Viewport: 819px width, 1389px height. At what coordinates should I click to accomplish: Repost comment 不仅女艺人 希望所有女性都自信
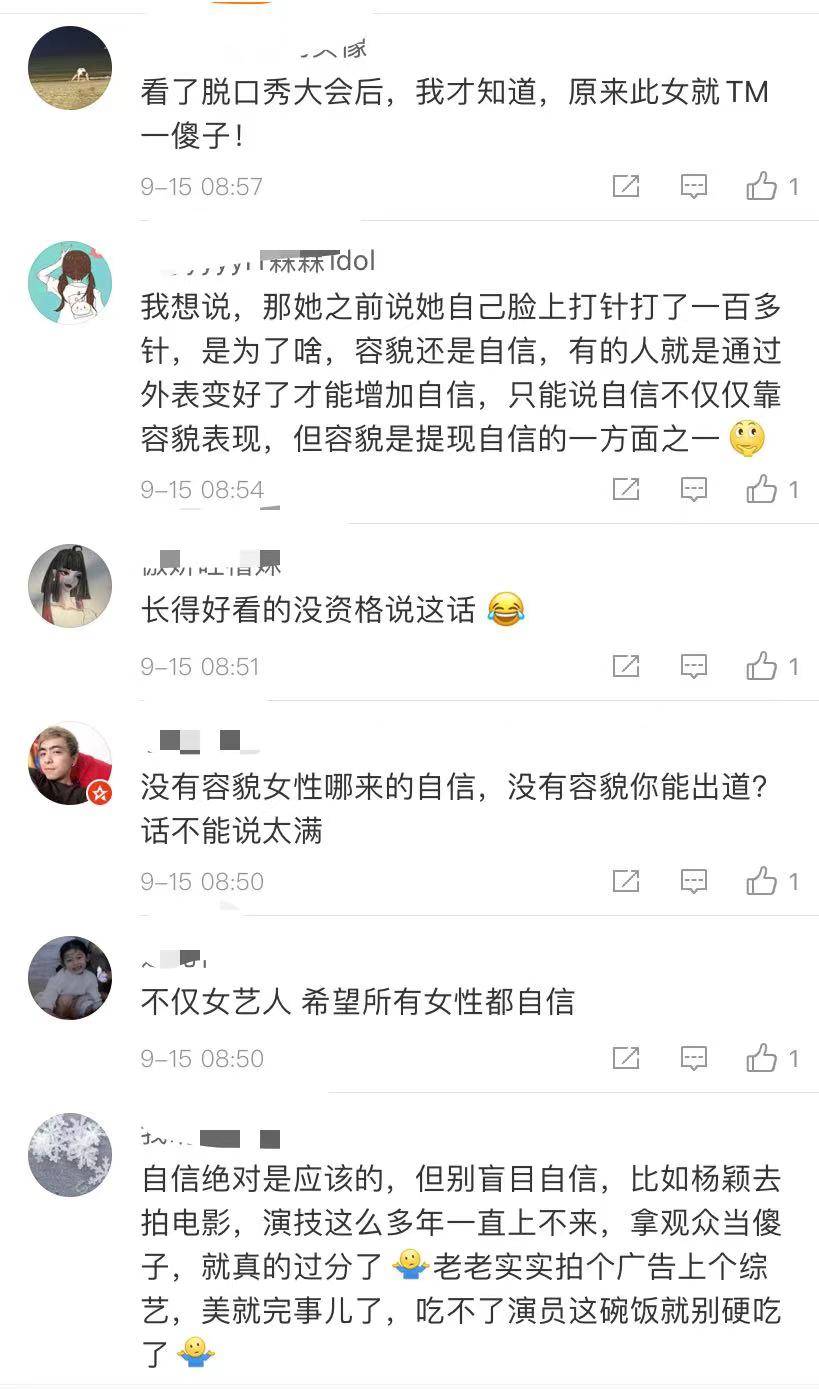(x=626, y=1058)
